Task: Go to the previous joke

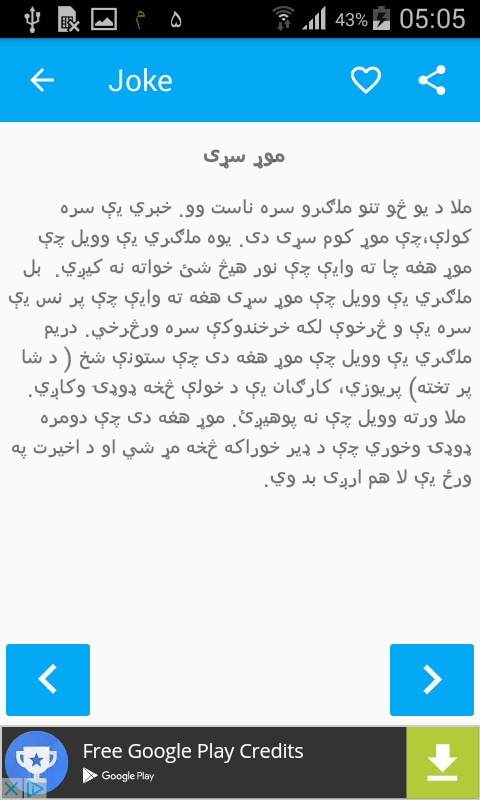Action: point(48,680)
